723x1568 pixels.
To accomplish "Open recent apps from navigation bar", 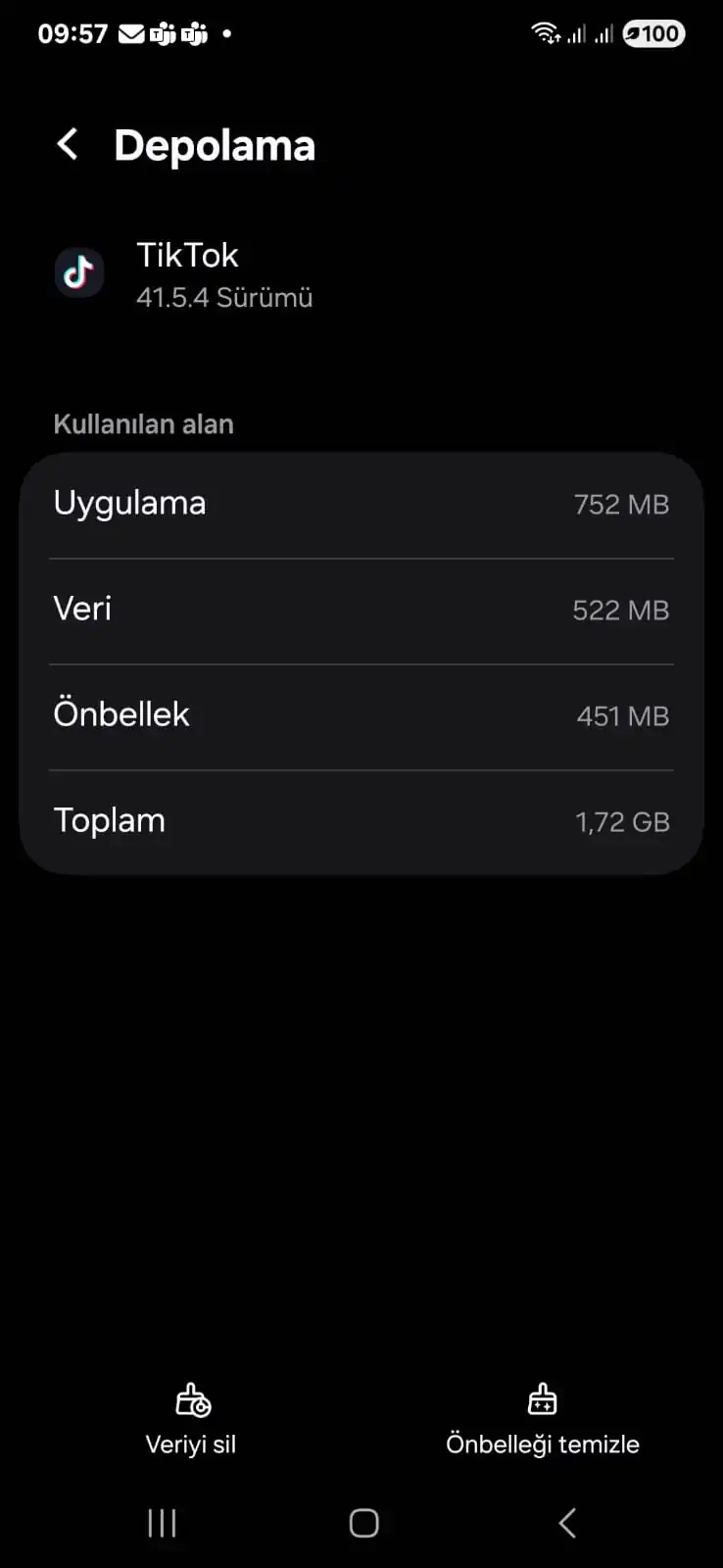I will [x=161, y=1523].
